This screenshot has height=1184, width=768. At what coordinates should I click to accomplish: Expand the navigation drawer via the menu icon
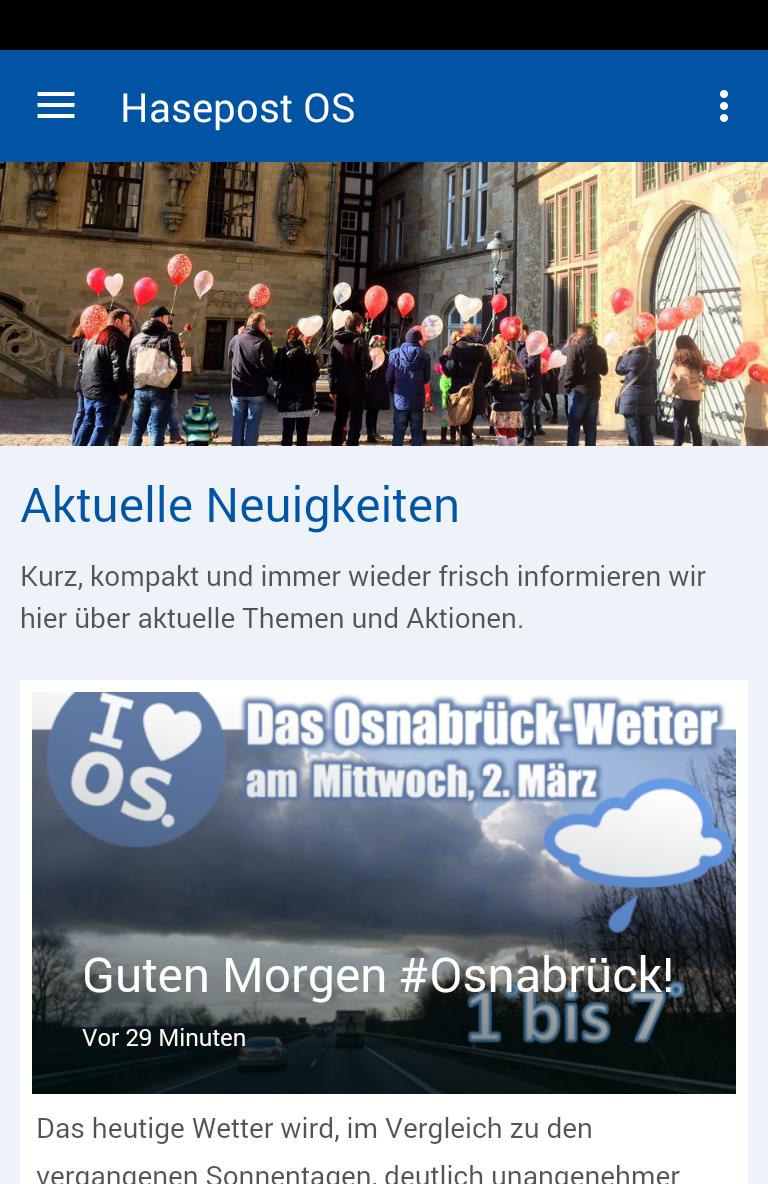point(56,105)
